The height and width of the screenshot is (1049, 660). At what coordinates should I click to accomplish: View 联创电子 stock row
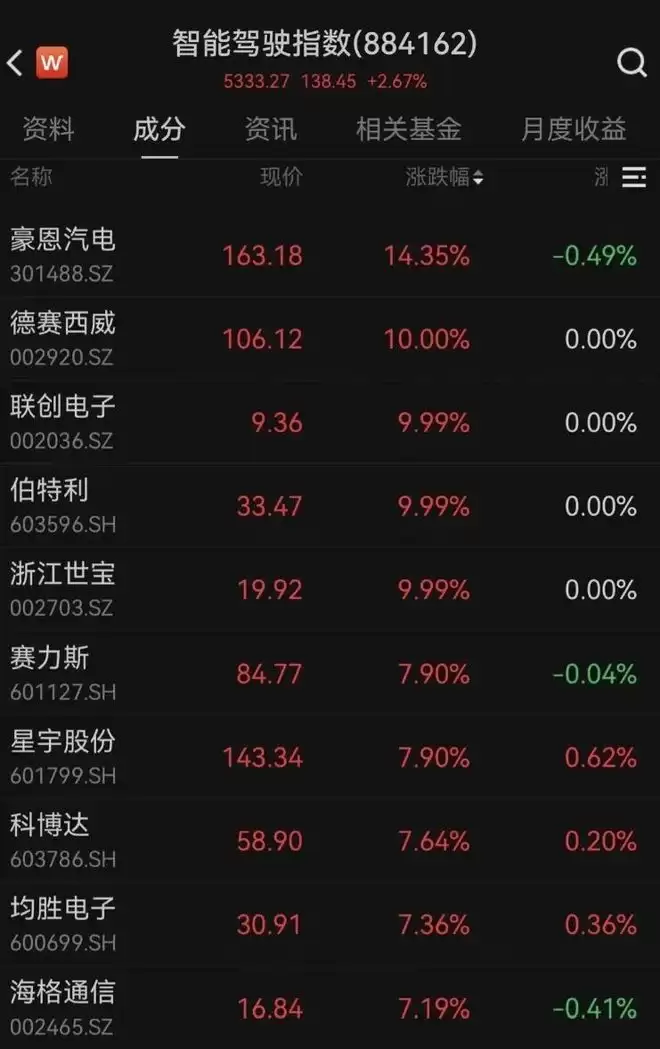[330, 423]
